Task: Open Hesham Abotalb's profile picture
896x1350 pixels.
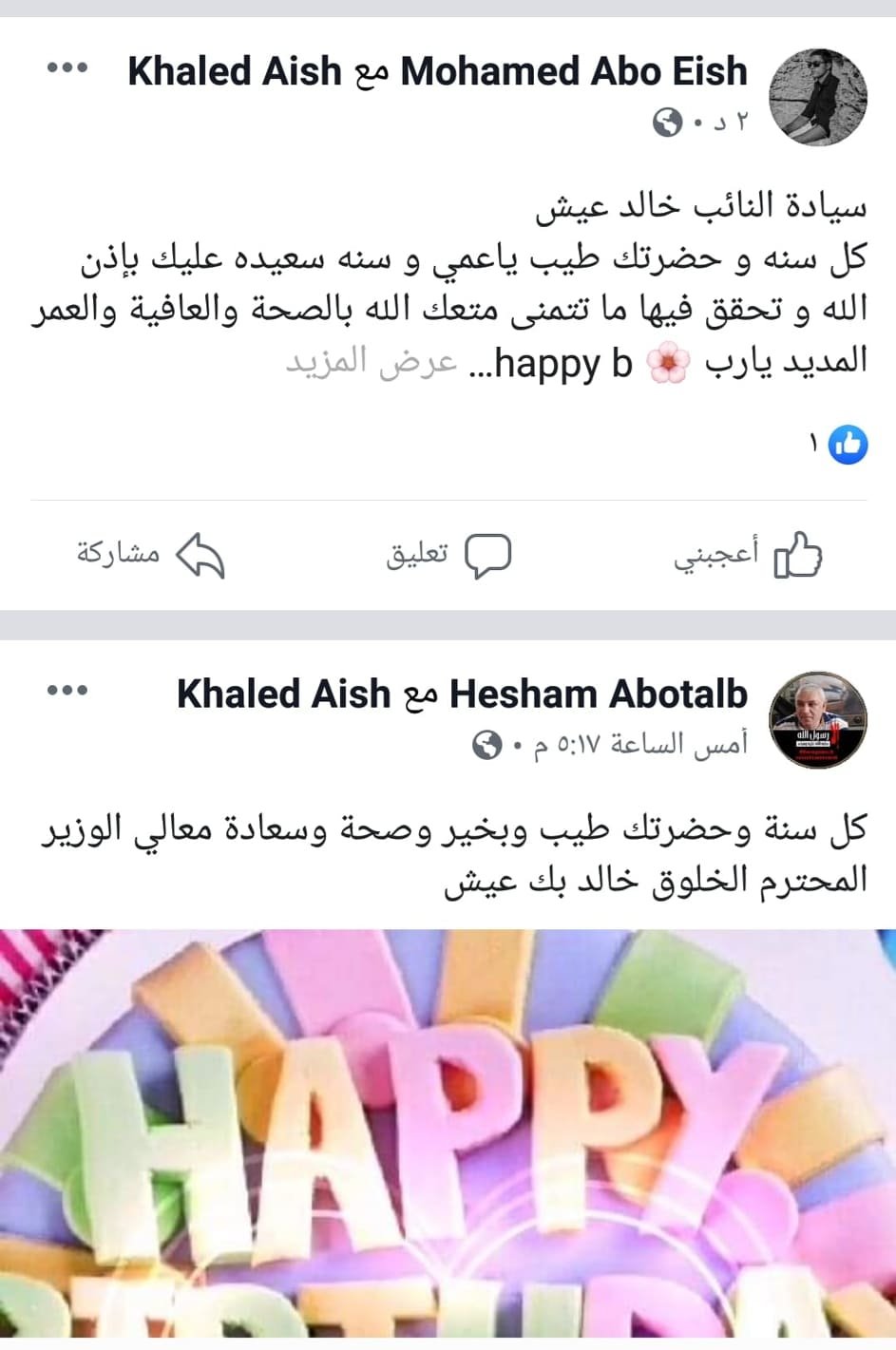Action: point(817,719)
